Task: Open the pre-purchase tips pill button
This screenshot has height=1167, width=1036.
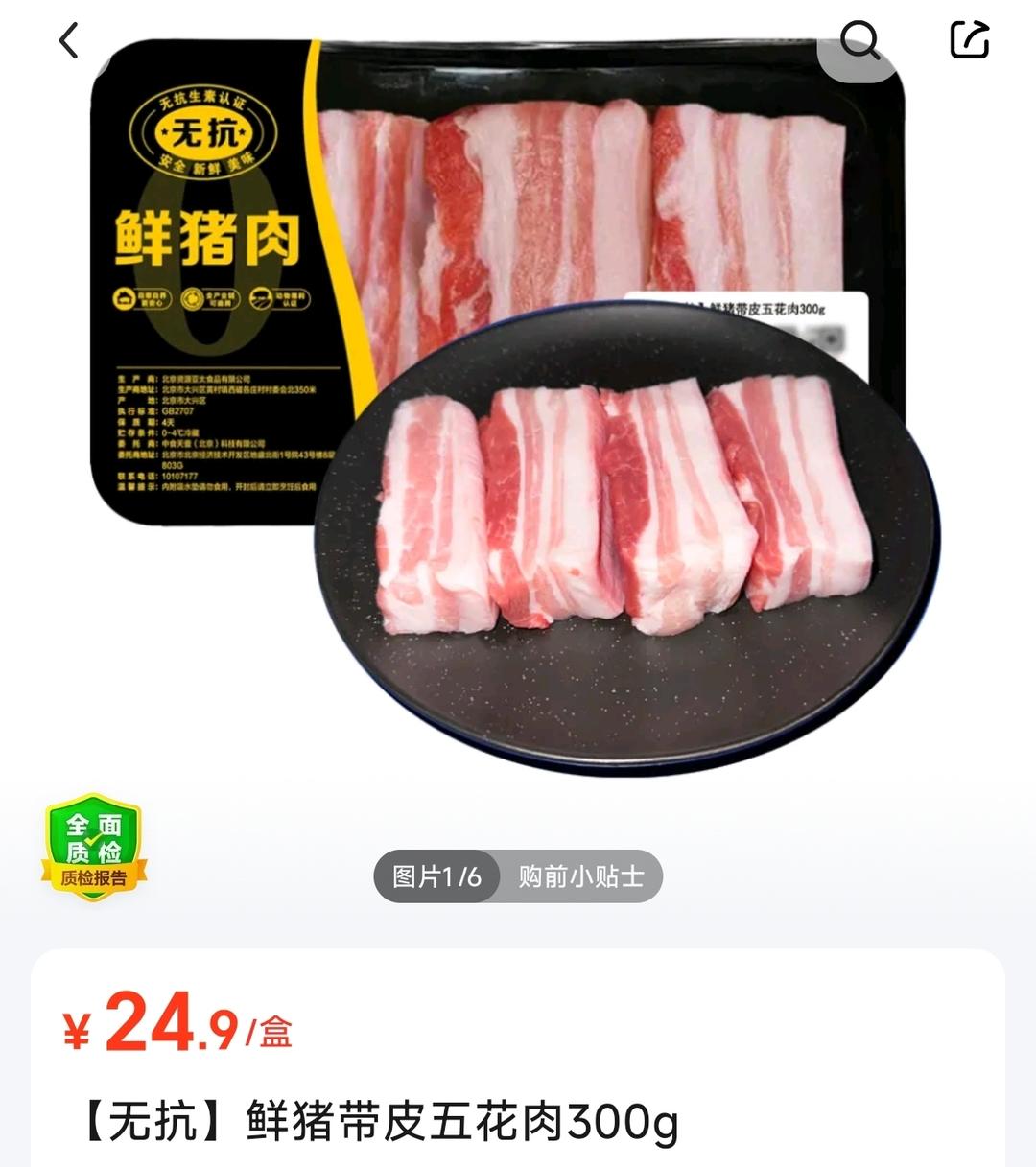Action: [579, 875]
